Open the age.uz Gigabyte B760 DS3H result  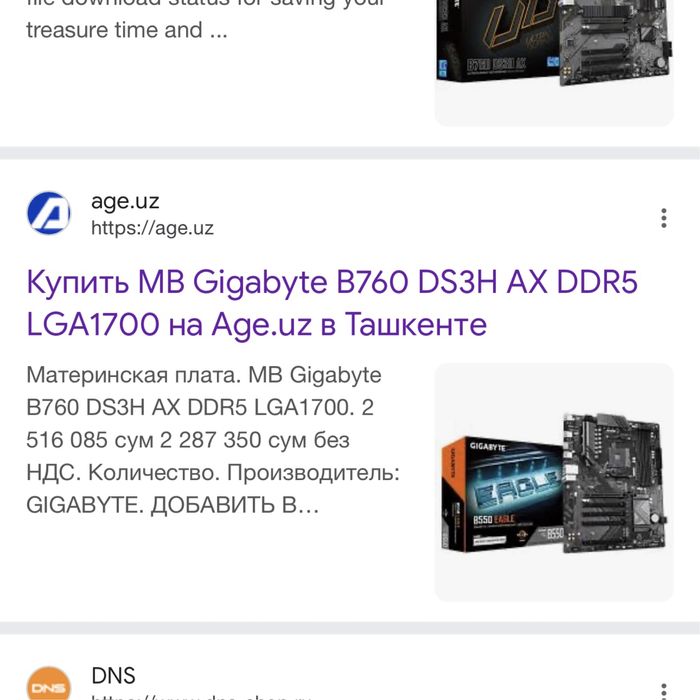[x=331, y=303]
